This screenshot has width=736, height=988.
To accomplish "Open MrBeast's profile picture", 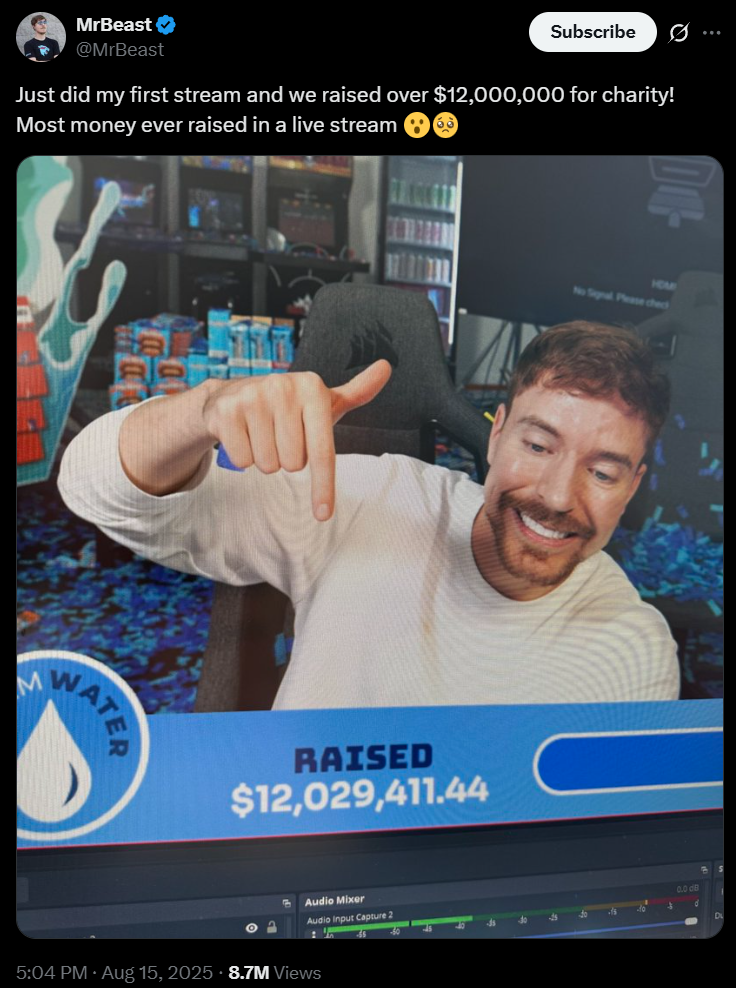I will [x=41, y=37].
